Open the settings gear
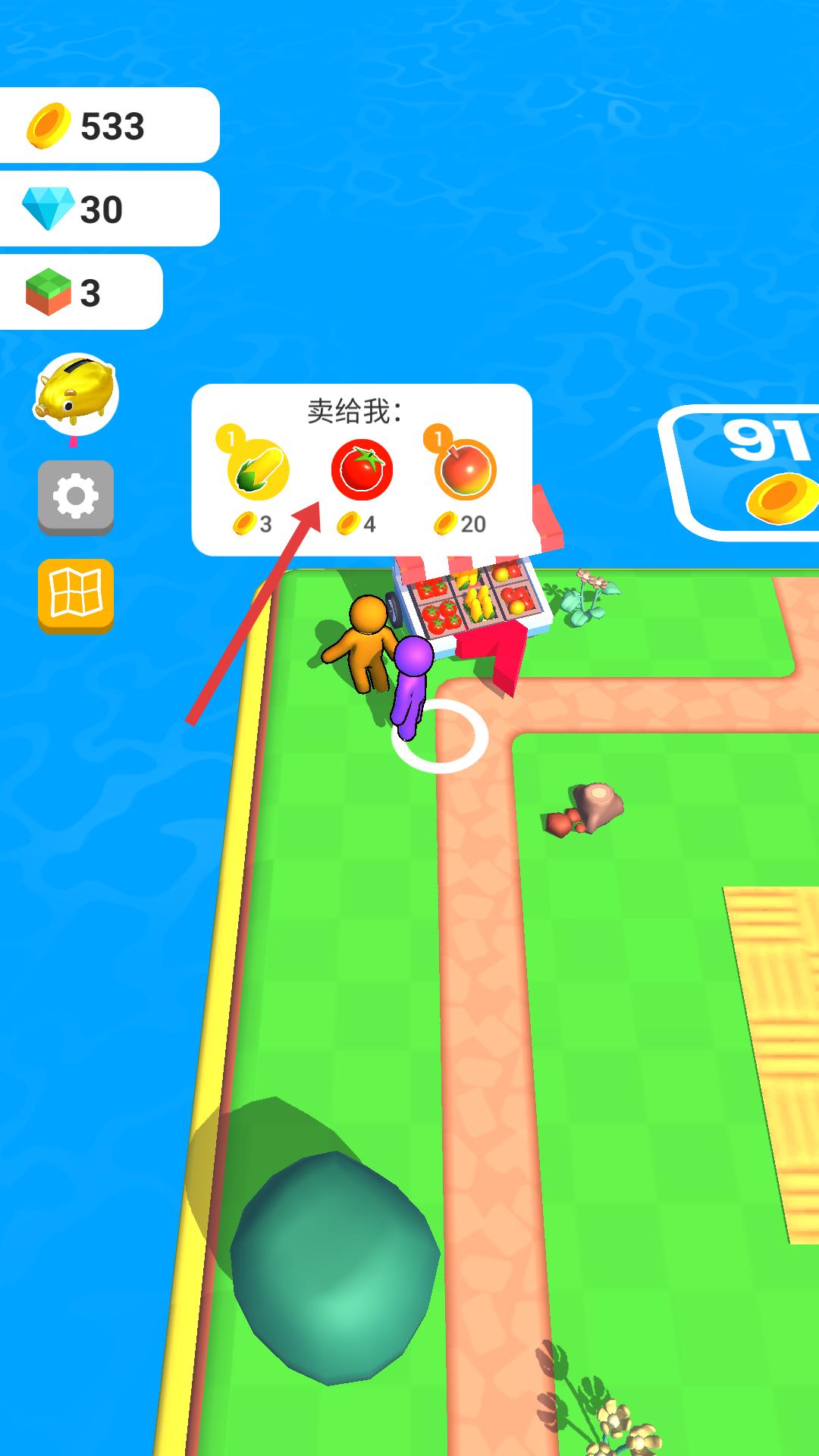 (x=76, y=497)
